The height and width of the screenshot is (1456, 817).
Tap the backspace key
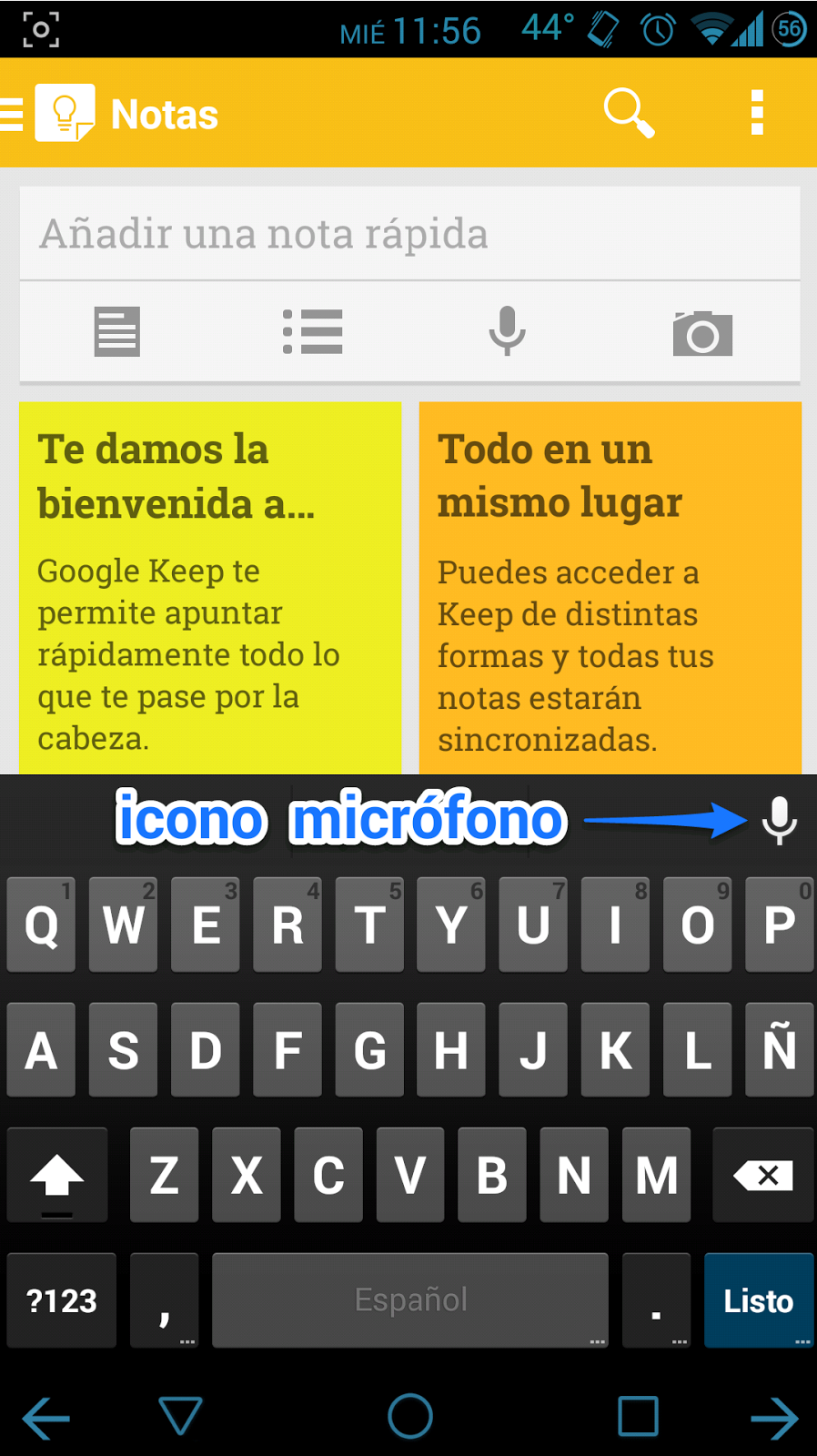click(762, 1175)
